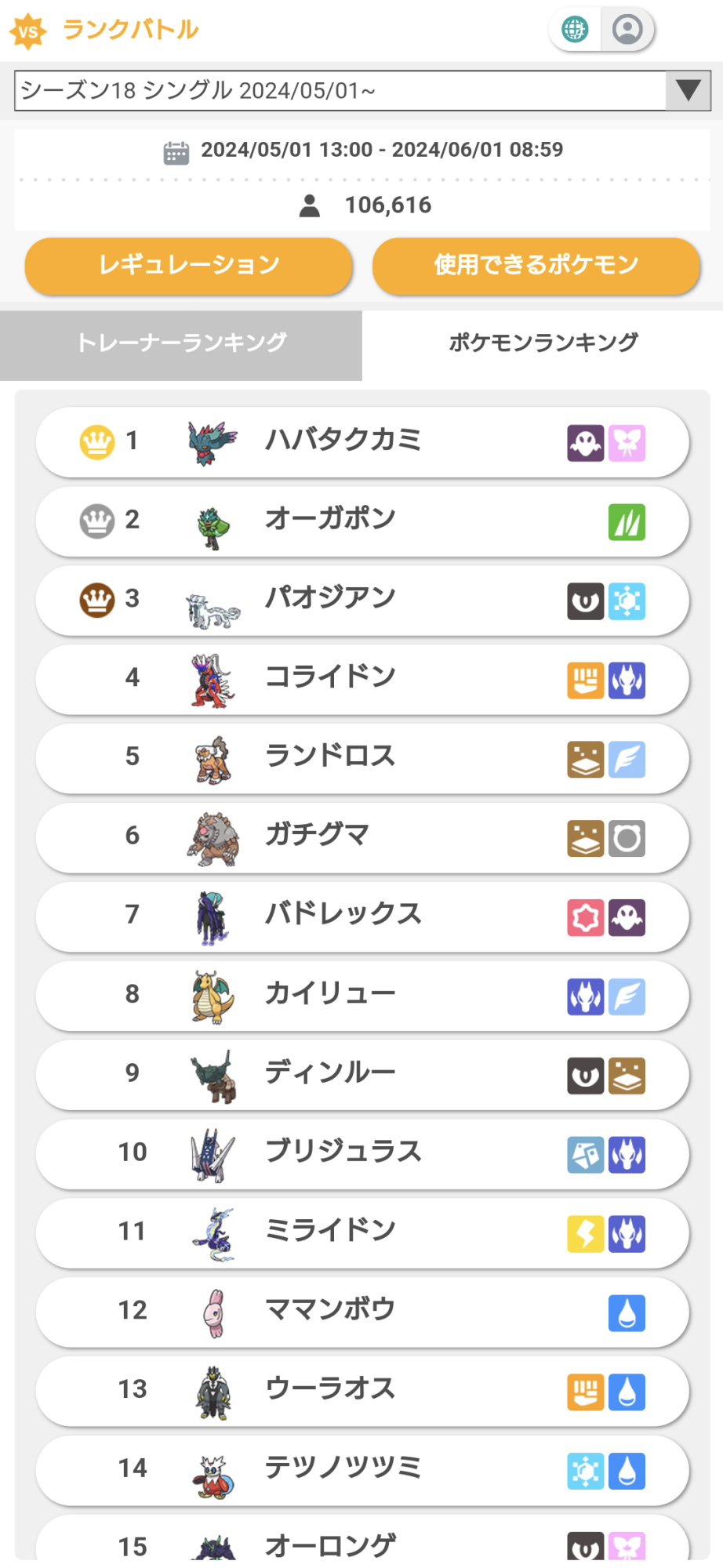Viewport: 723px width, 1568px height.
Task: Select the ポケモンランキング tab
Action: click(543, 343)
